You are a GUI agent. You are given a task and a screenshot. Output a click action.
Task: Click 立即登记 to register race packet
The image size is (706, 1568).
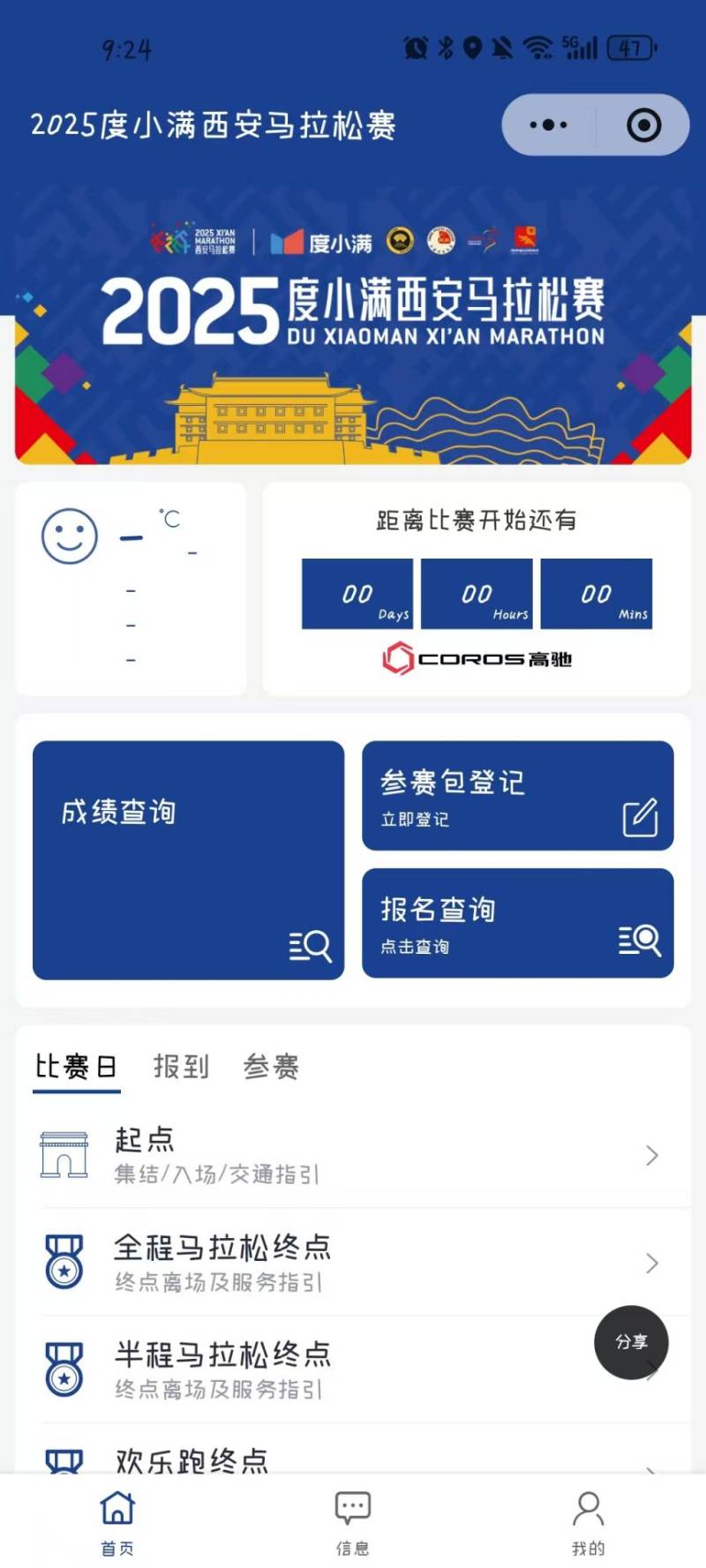pyautogui.click(x=415, y=819)
